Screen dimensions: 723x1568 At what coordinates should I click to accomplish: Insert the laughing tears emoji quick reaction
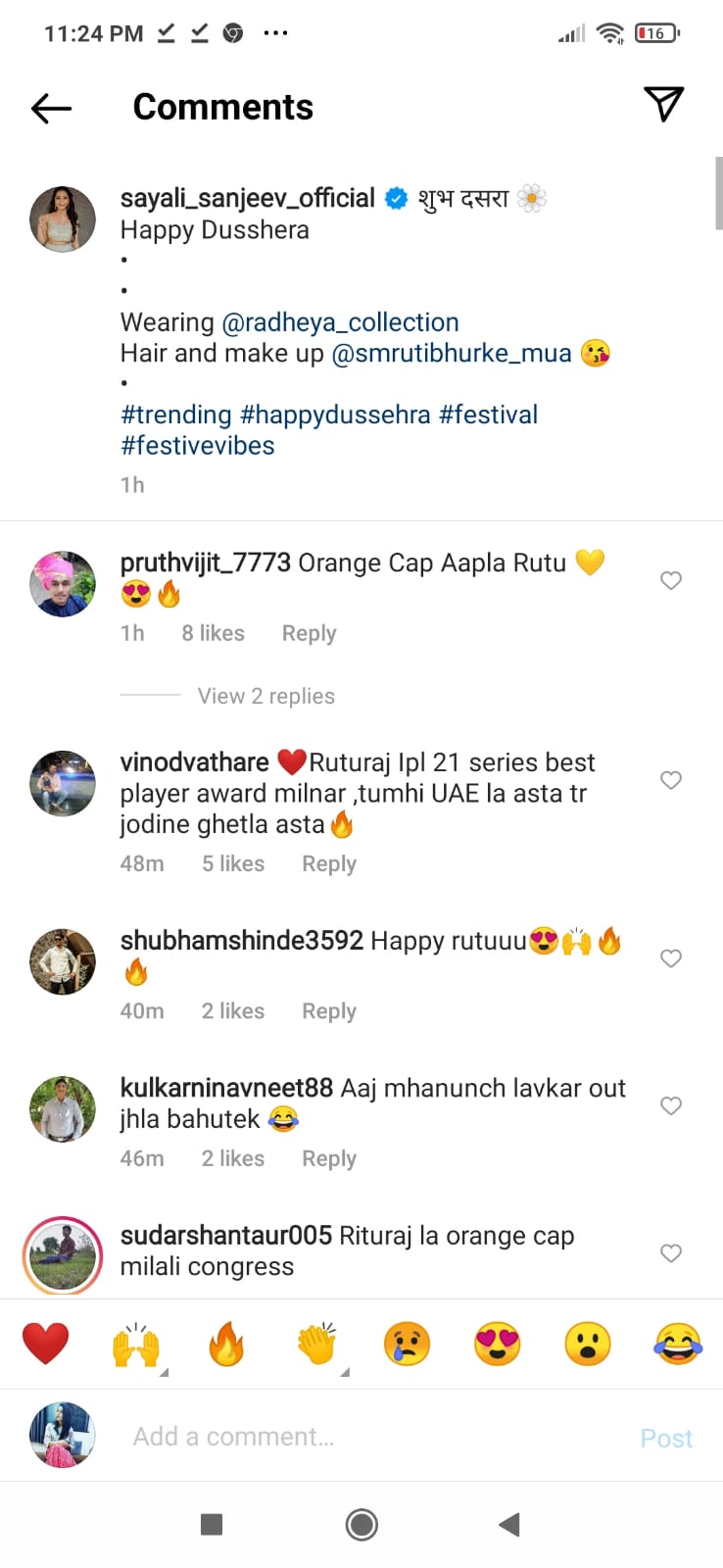pos(678,1344)
